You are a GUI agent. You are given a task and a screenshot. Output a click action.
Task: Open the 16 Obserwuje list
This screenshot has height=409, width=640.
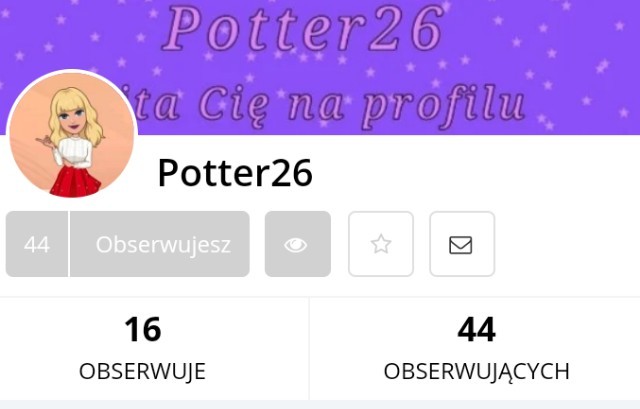[x=142, y=348]
